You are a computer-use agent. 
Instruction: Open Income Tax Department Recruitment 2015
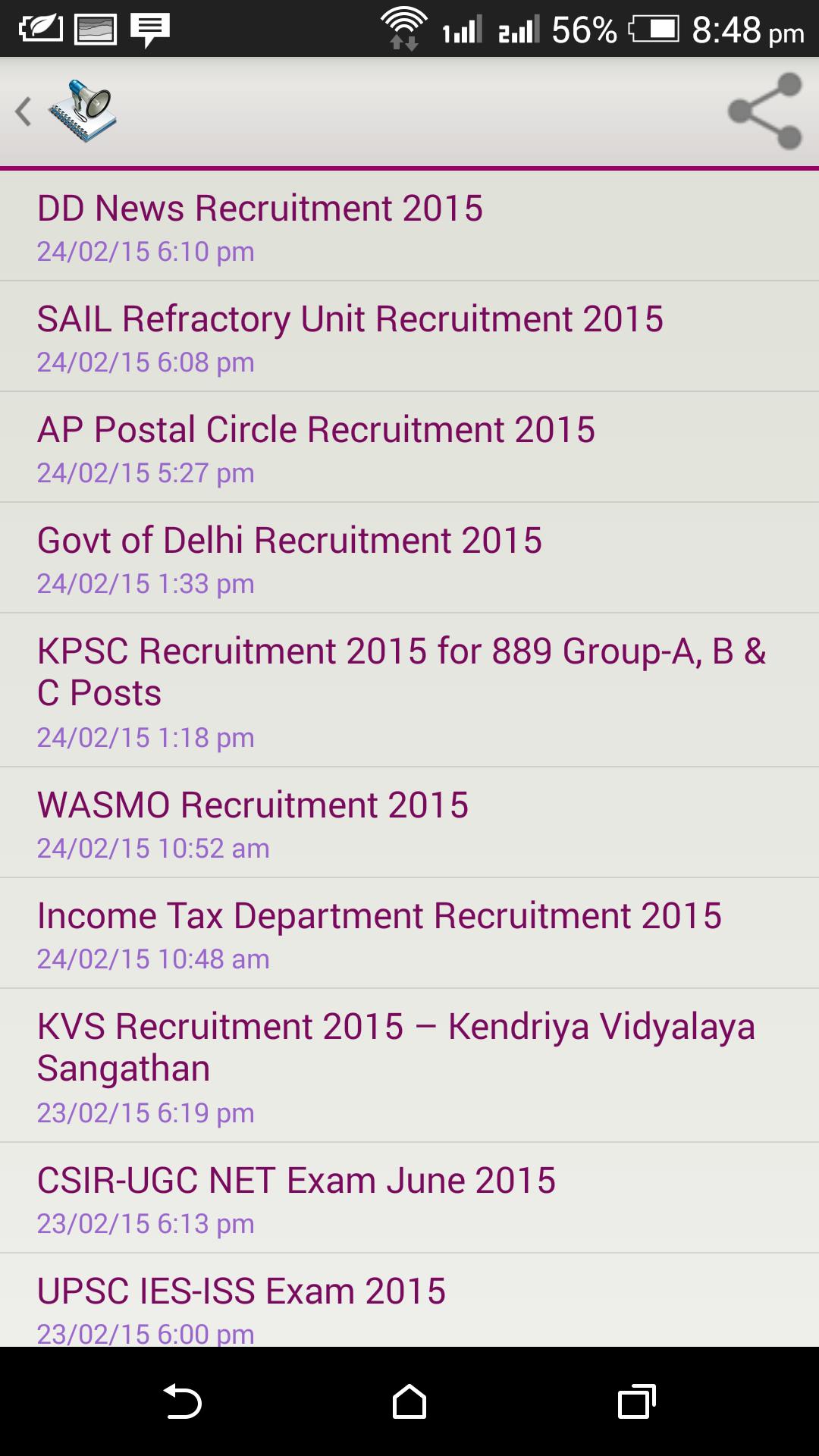[x=409, y=934]
